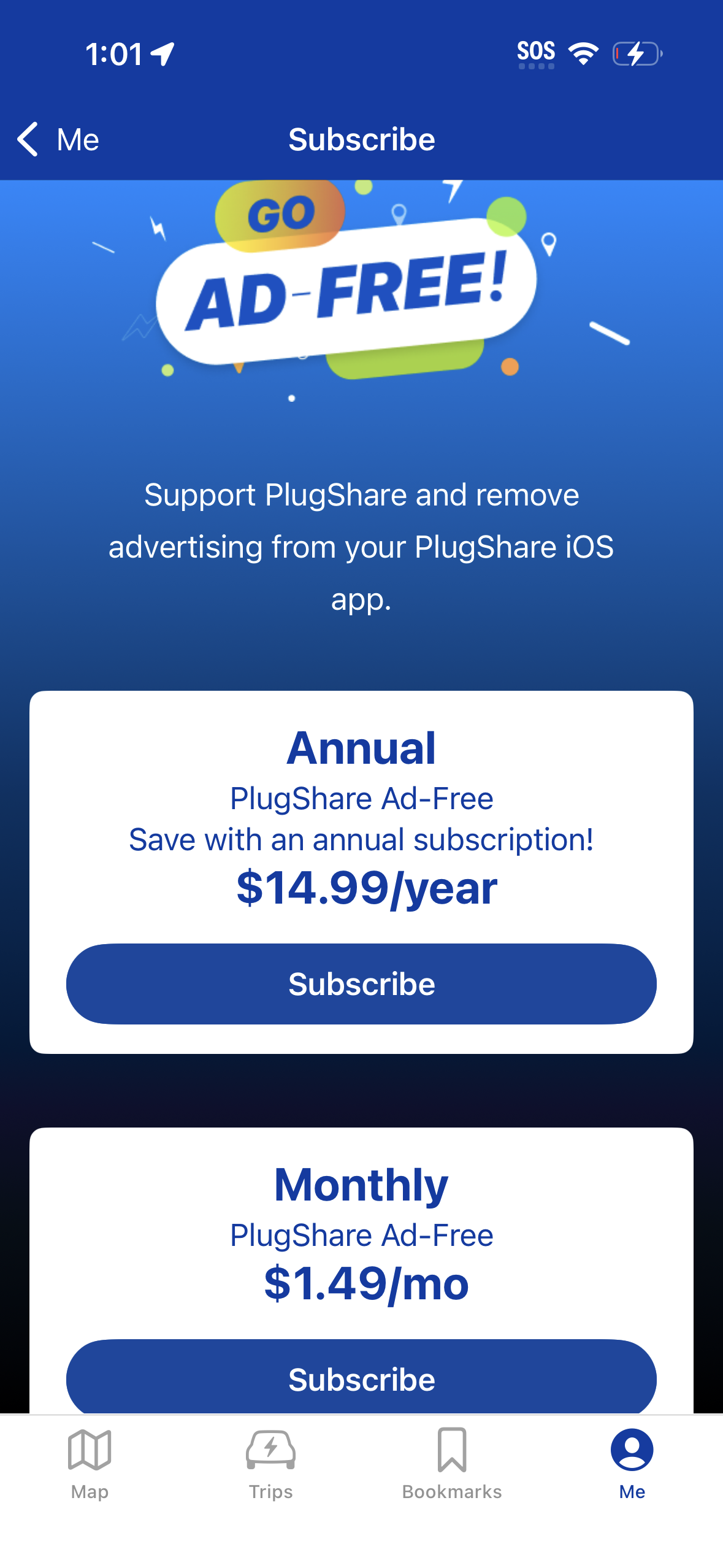Go back to the Me screen

[x=58, y=139]
